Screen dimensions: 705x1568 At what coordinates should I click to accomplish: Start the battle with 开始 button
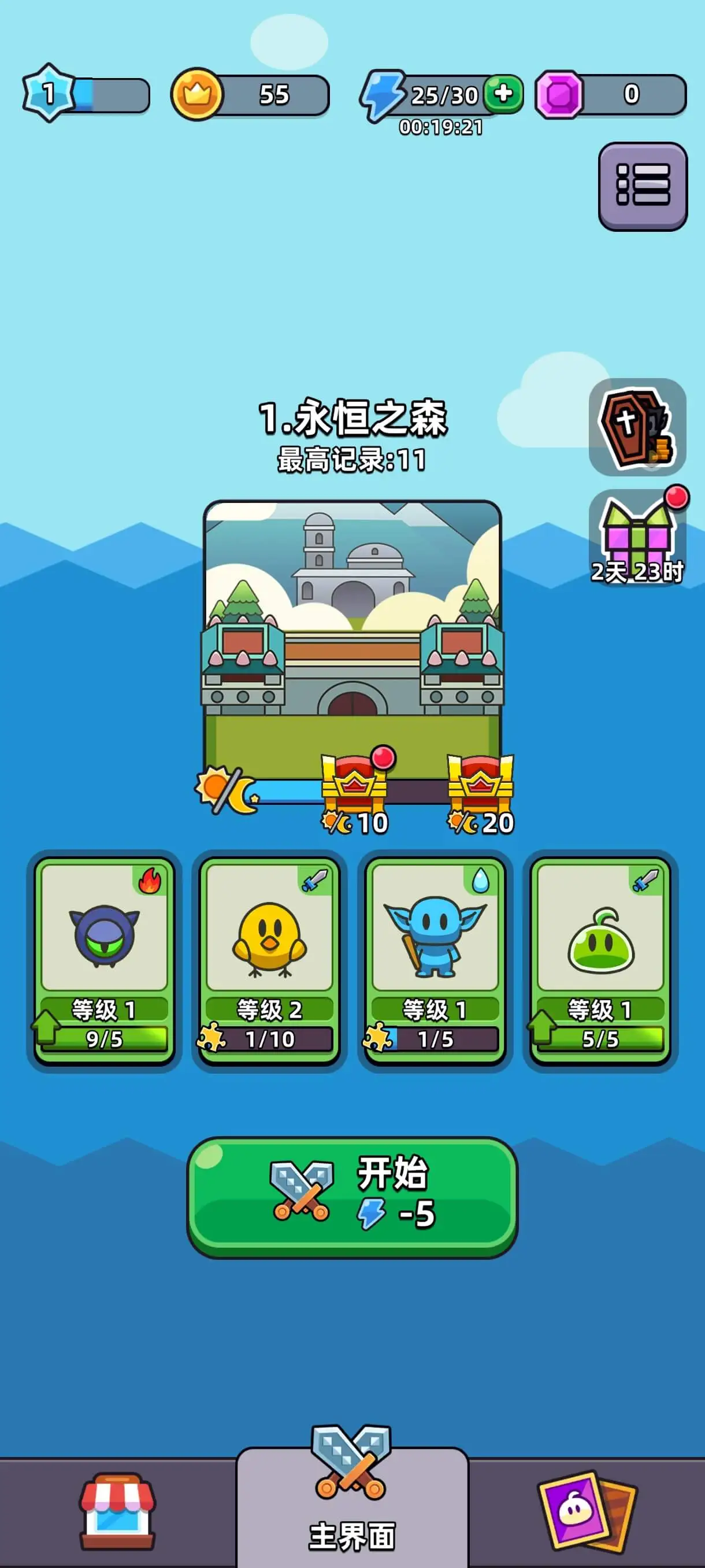coord(352,1196)
